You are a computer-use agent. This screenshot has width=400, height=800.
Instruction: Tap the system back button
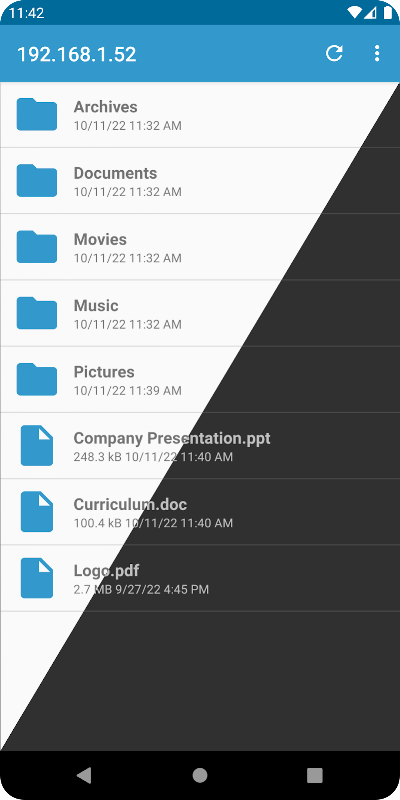tap(84, 775)
